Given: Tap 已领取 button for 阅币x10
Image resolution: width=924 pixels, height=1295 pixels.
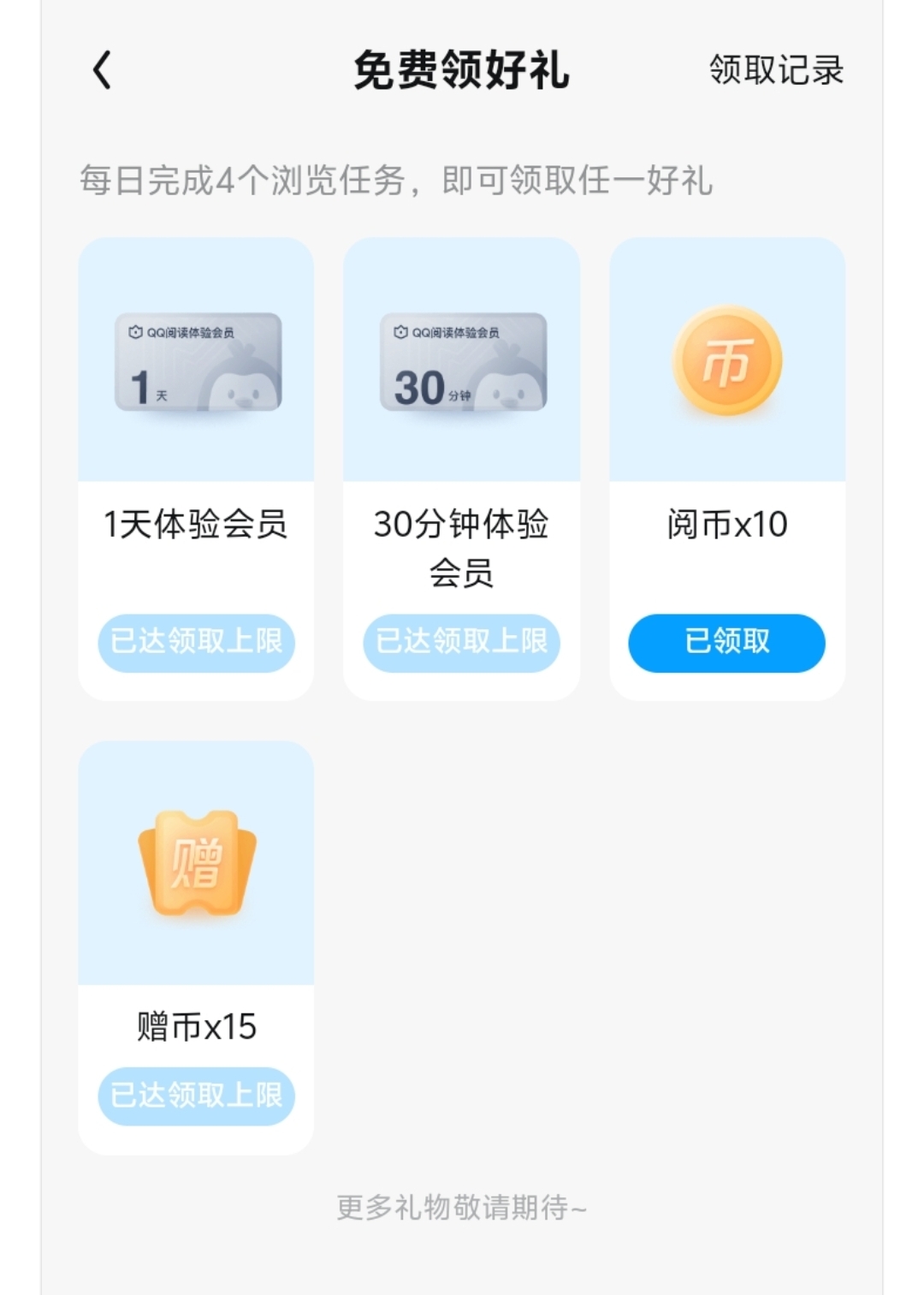Looking at the screenshot, I should (726, 642).
